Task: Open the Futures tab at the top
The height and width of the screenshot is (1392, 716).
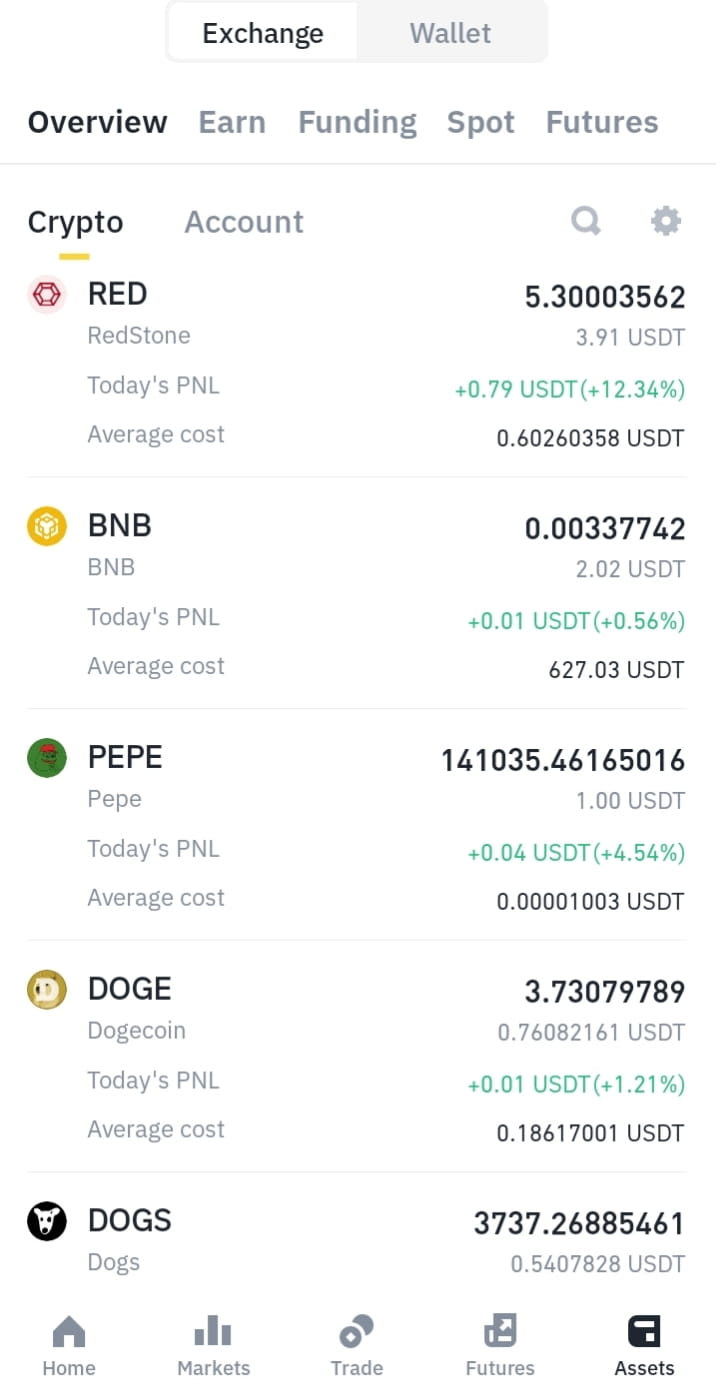Action: coord(602,122)
